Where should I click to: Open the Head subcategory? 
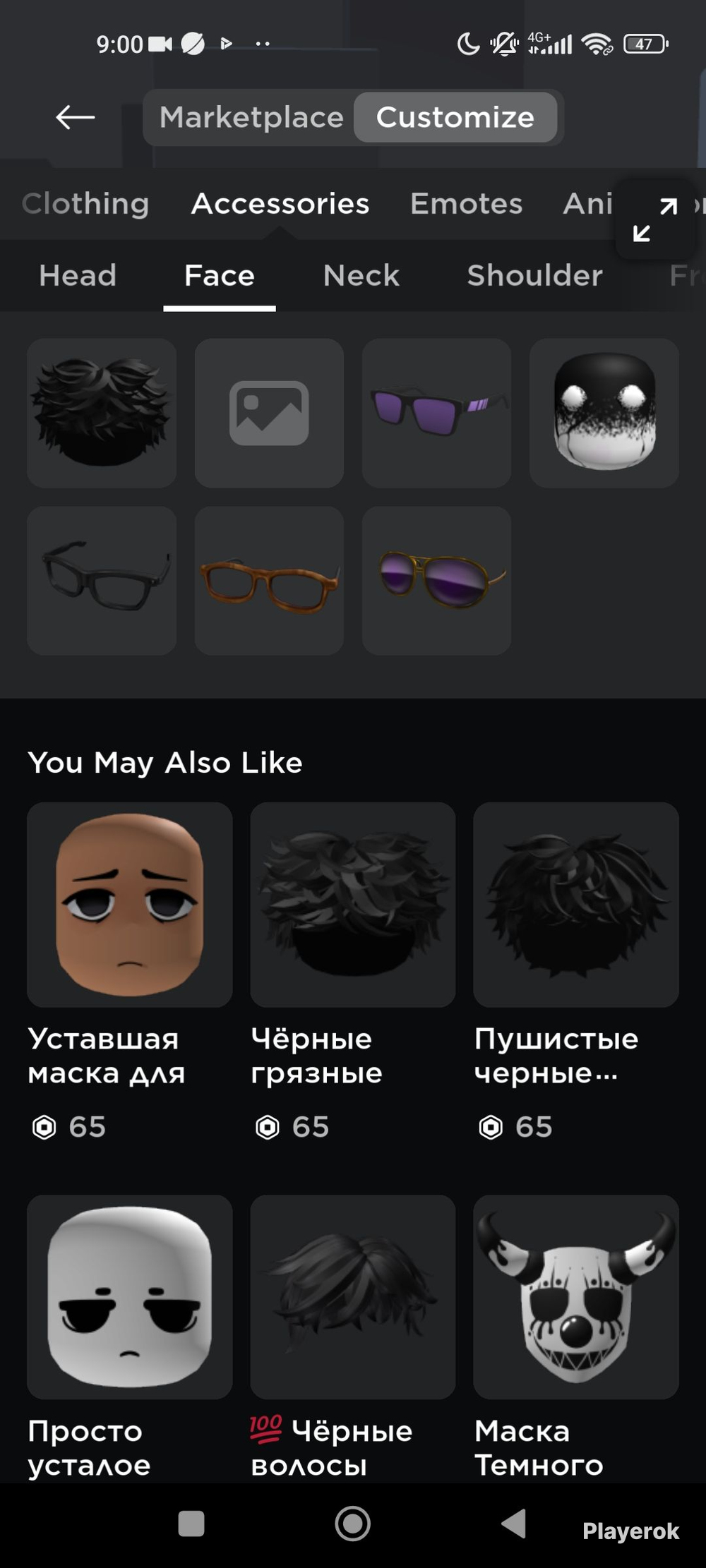click(78, 275)
